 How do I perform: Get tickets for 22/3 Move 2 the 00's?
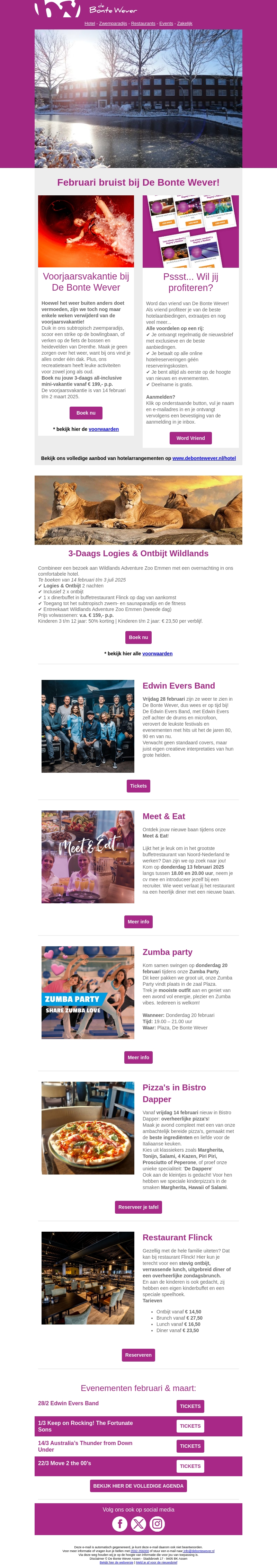click(x=190, y=1467)
